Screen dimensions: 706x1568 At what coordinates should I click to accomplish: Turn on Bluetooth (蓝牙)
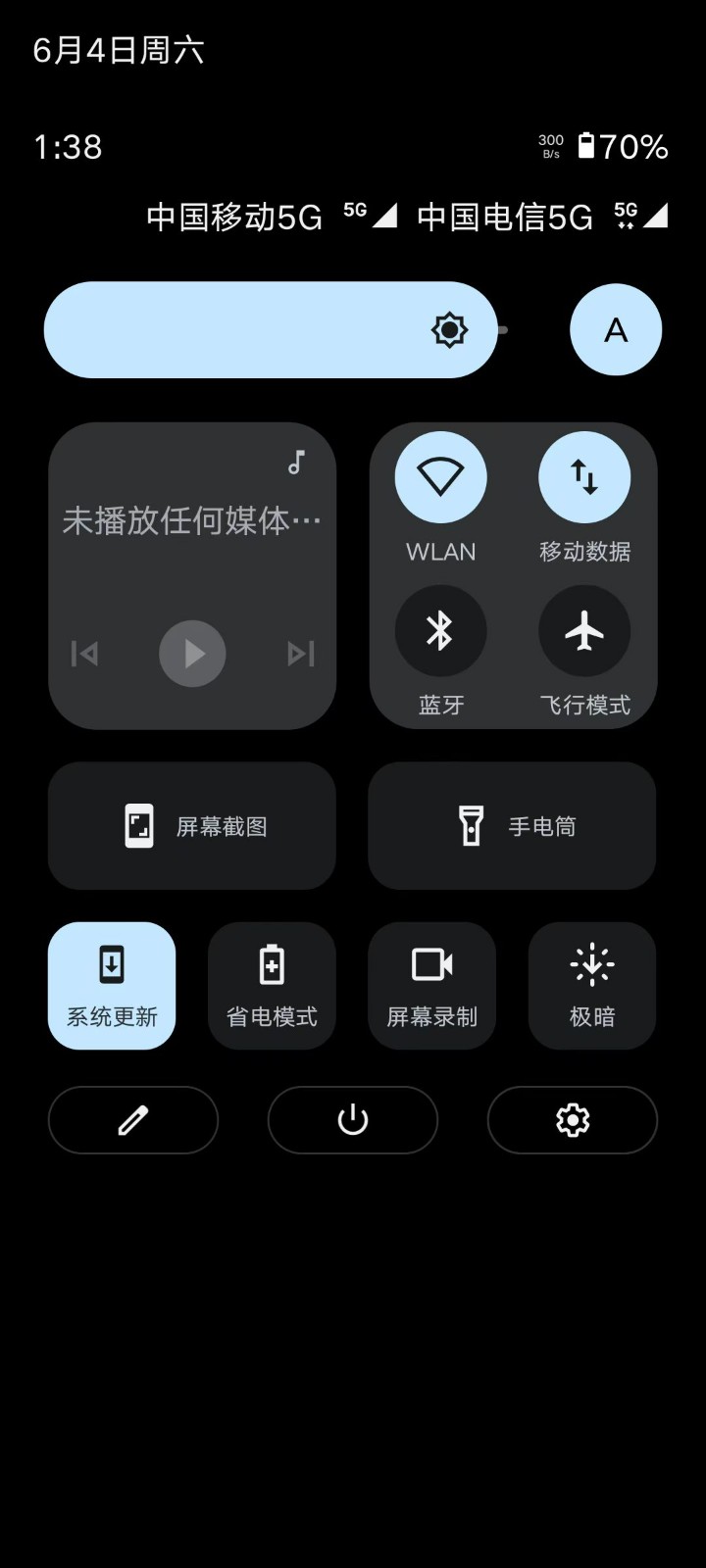tap(440, 632)
